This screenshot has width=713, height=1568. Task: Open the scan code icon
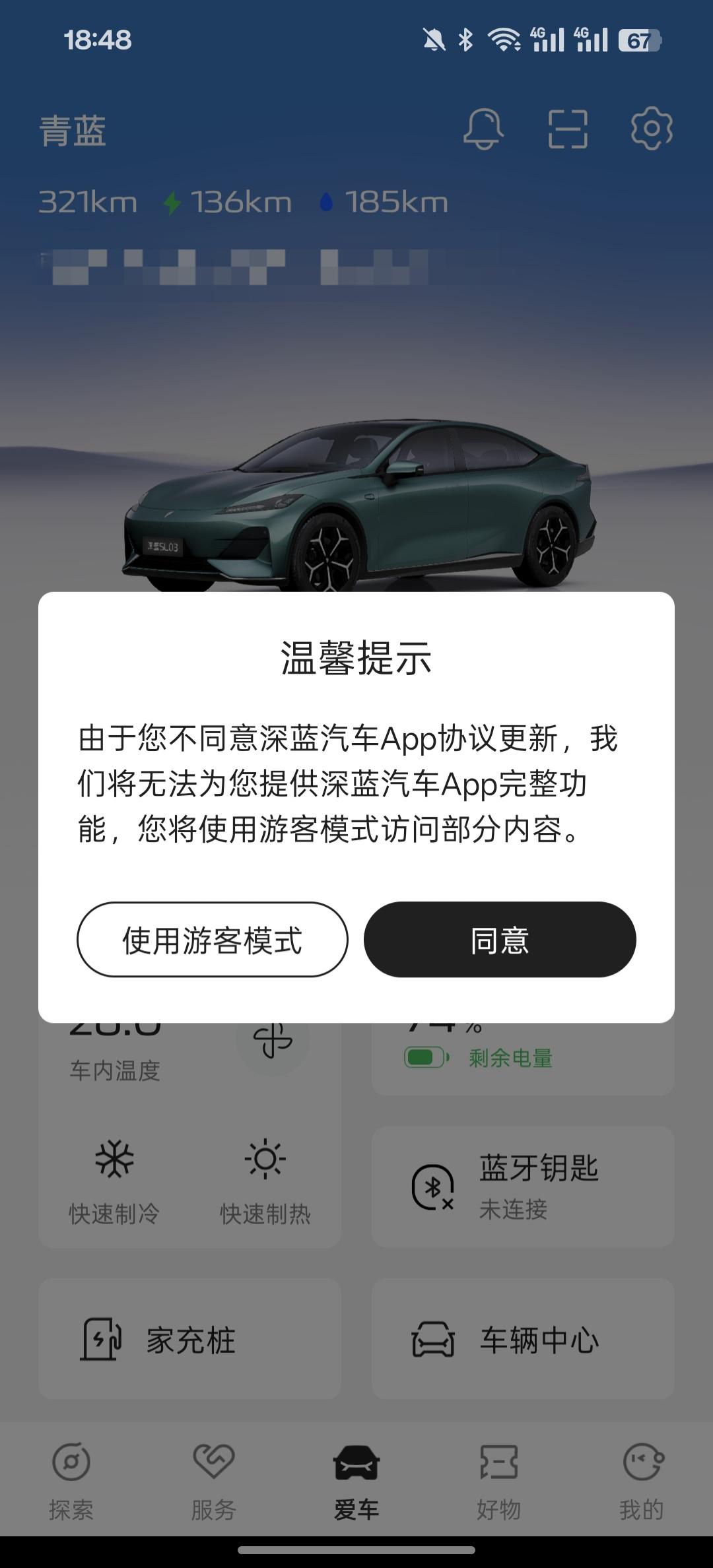tap(568, 128)
